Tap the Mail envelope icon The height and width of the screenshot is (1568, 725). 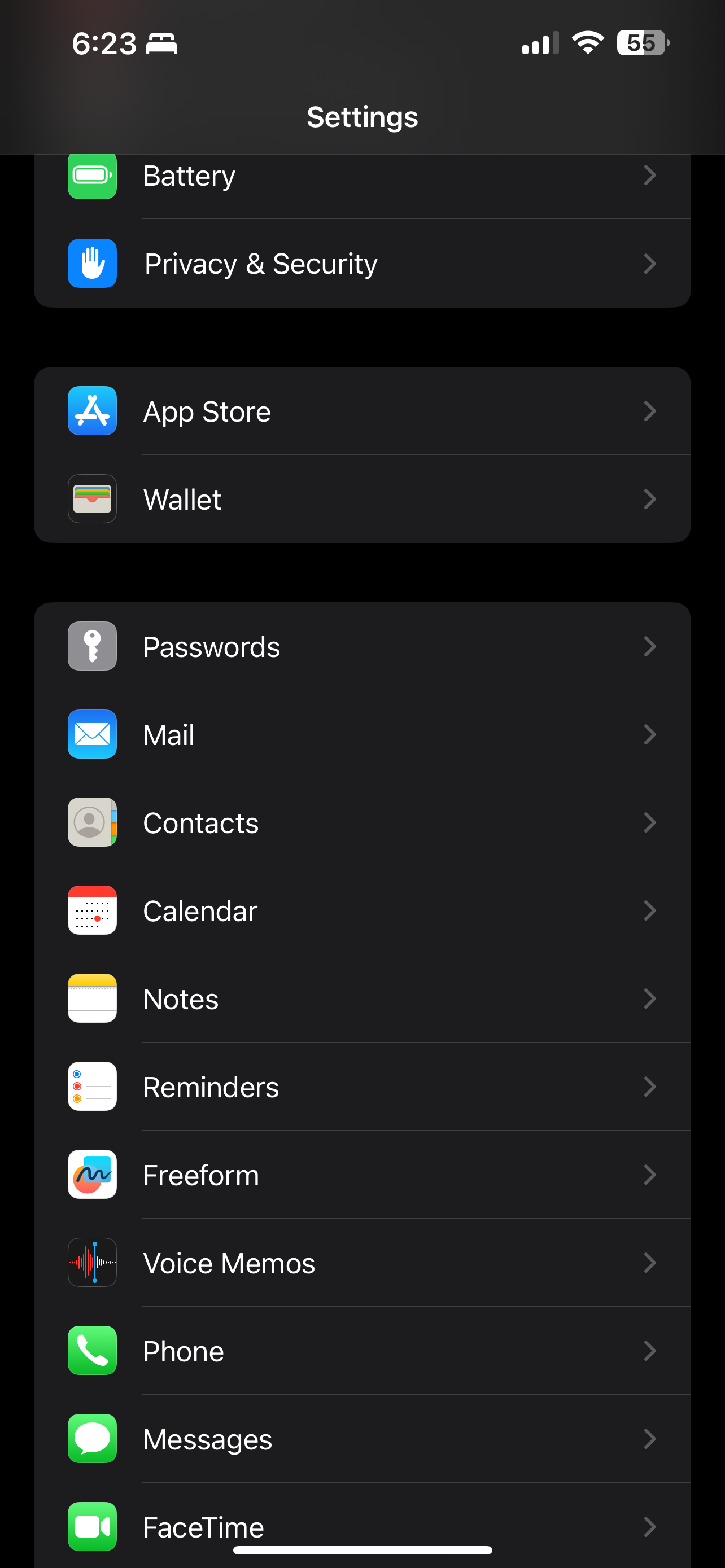click(92, 735)
